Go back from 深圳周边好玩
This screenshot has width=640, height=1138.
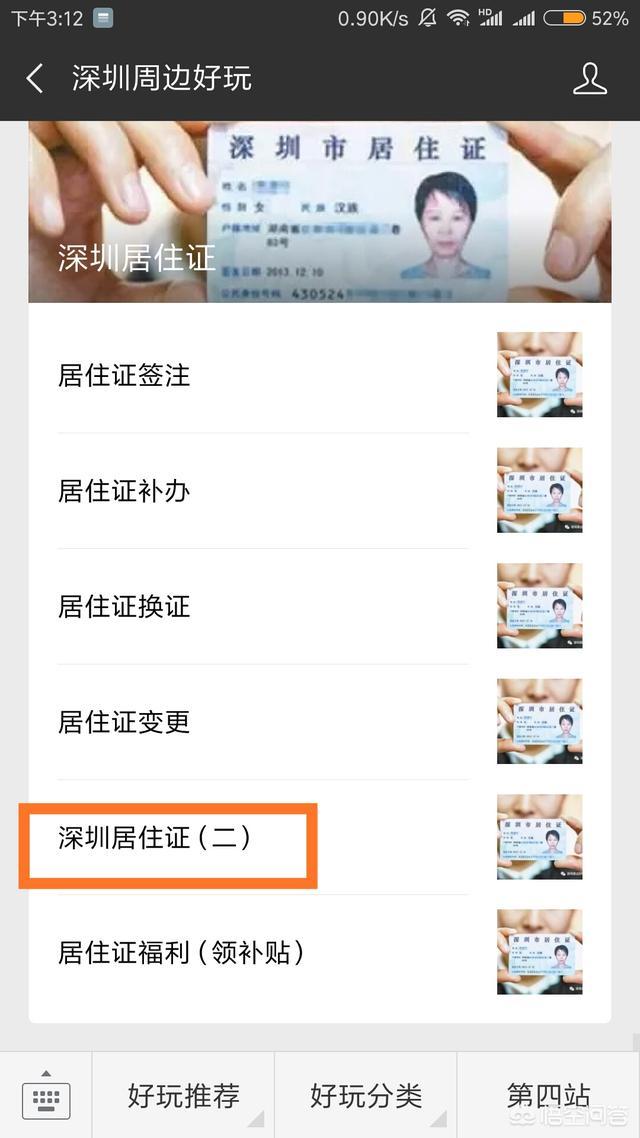pos(34,78)
